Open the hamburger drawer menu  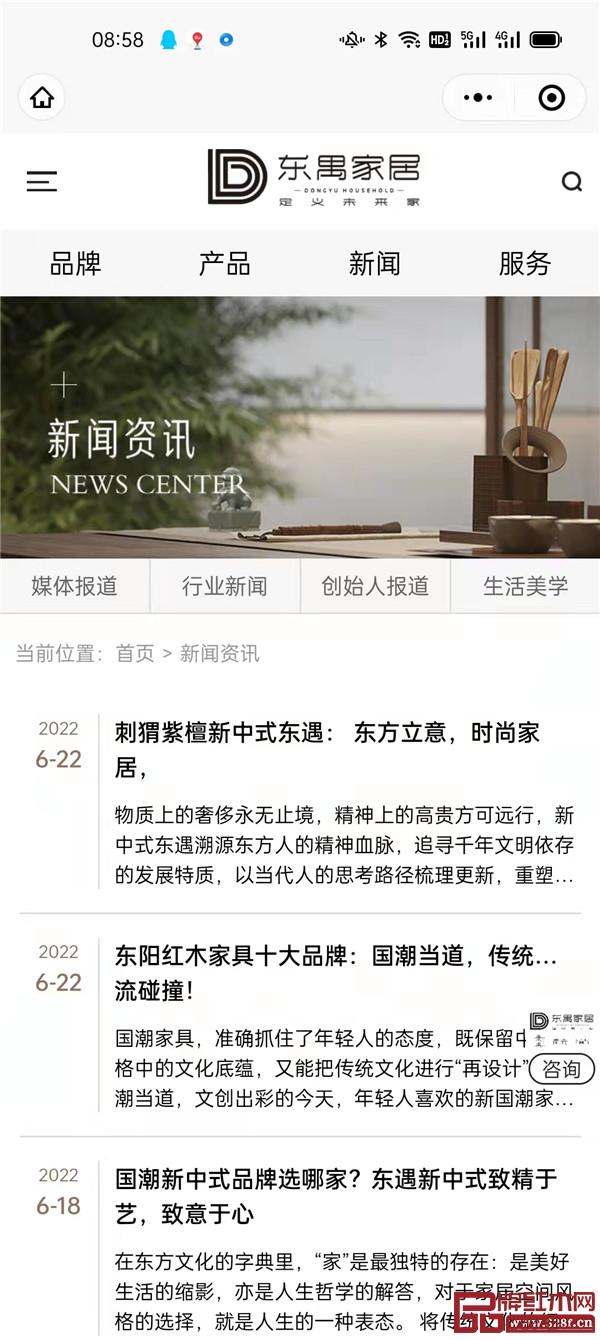pos(42,181)
